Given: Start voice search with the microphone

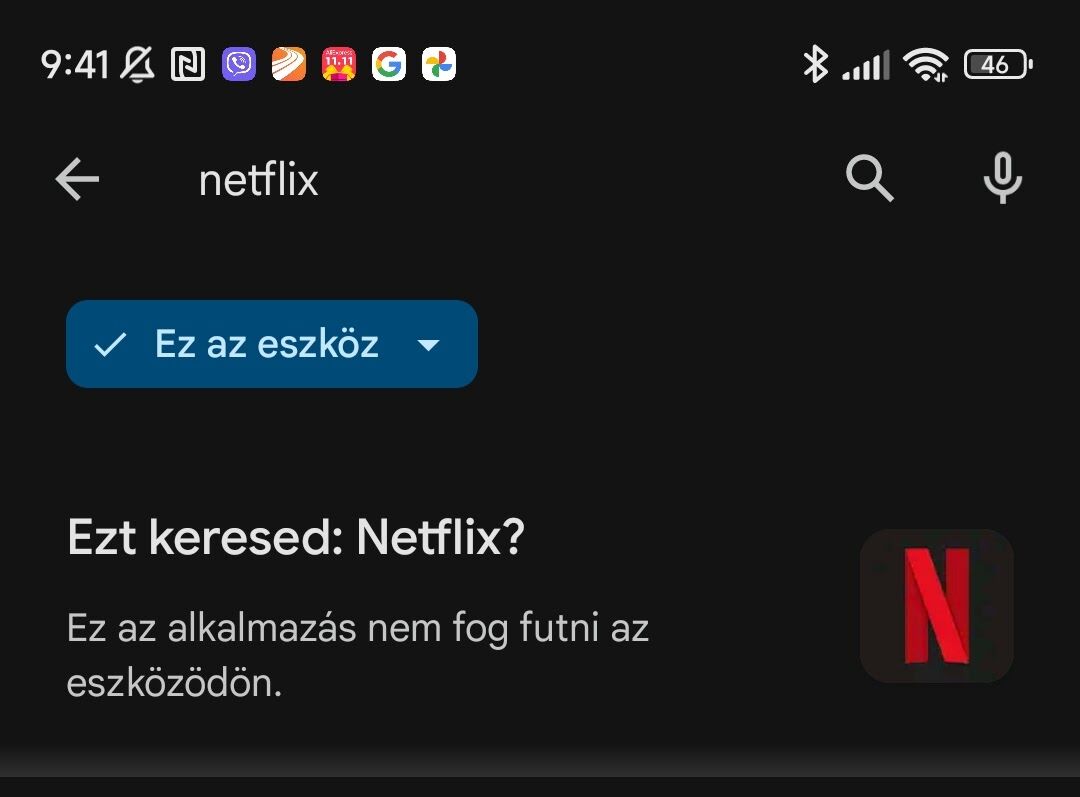Looking at the screenshot, I should click(1002, 180).
